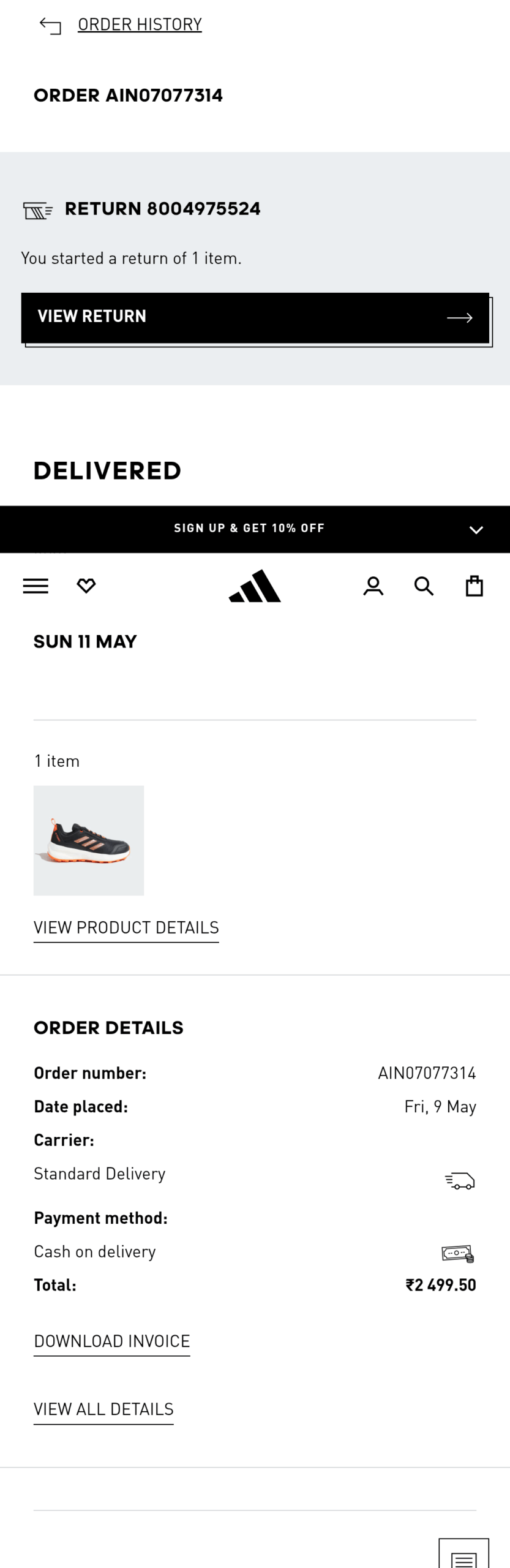Image resolution: width=510 pixels, height=1568 pixels.
Task: Open the account profile icon
Action: coord(373,586)
